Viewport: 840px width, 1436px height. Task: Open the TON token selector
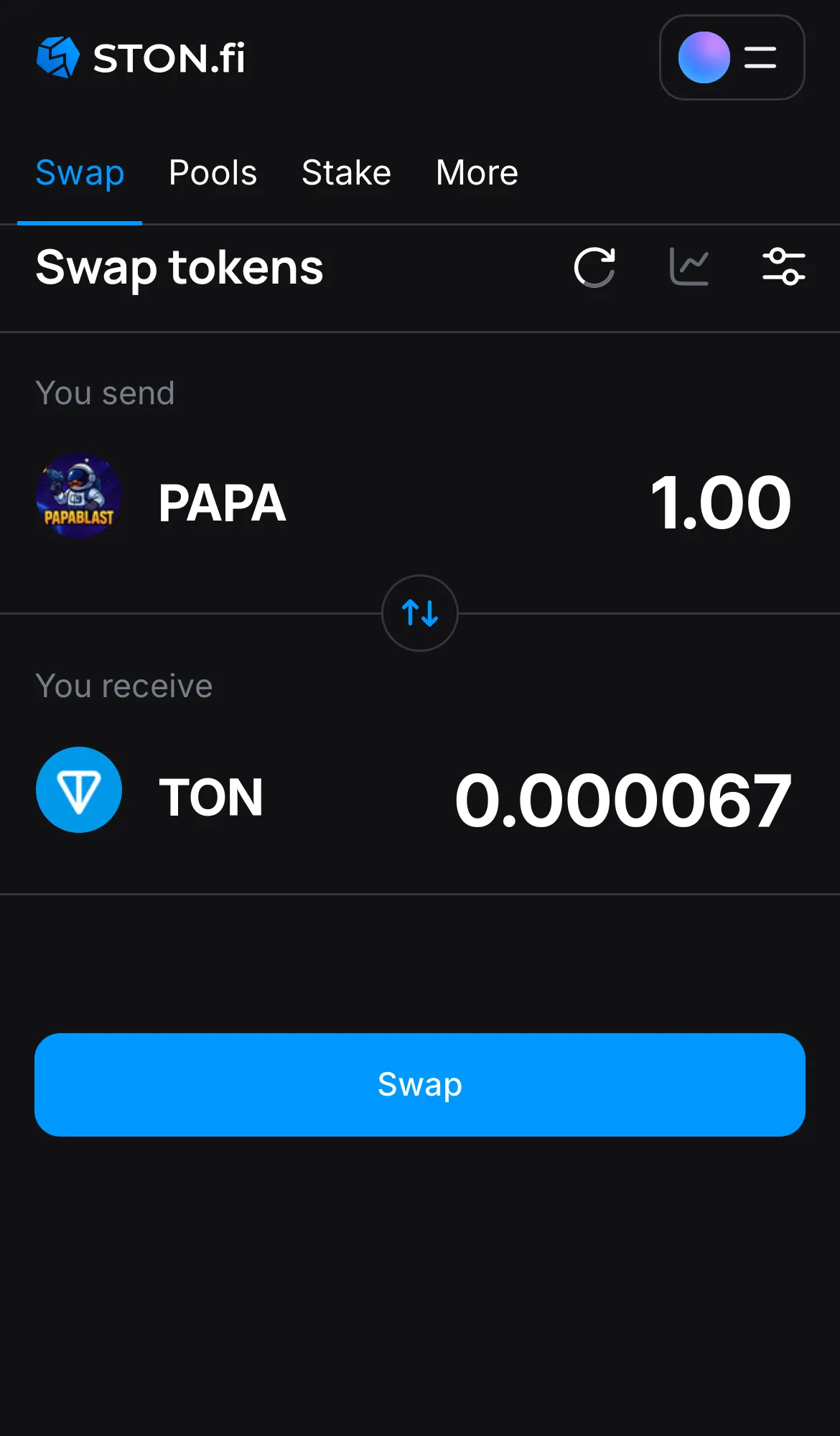(x=211, y=795)
